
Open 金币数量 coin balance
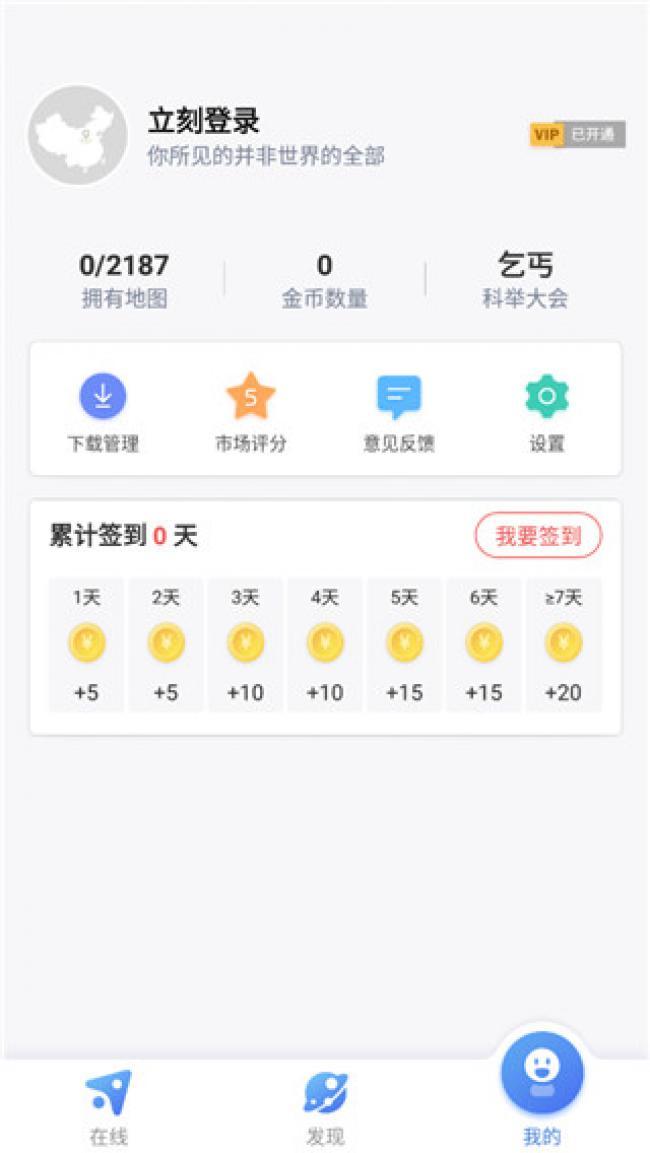325,280
